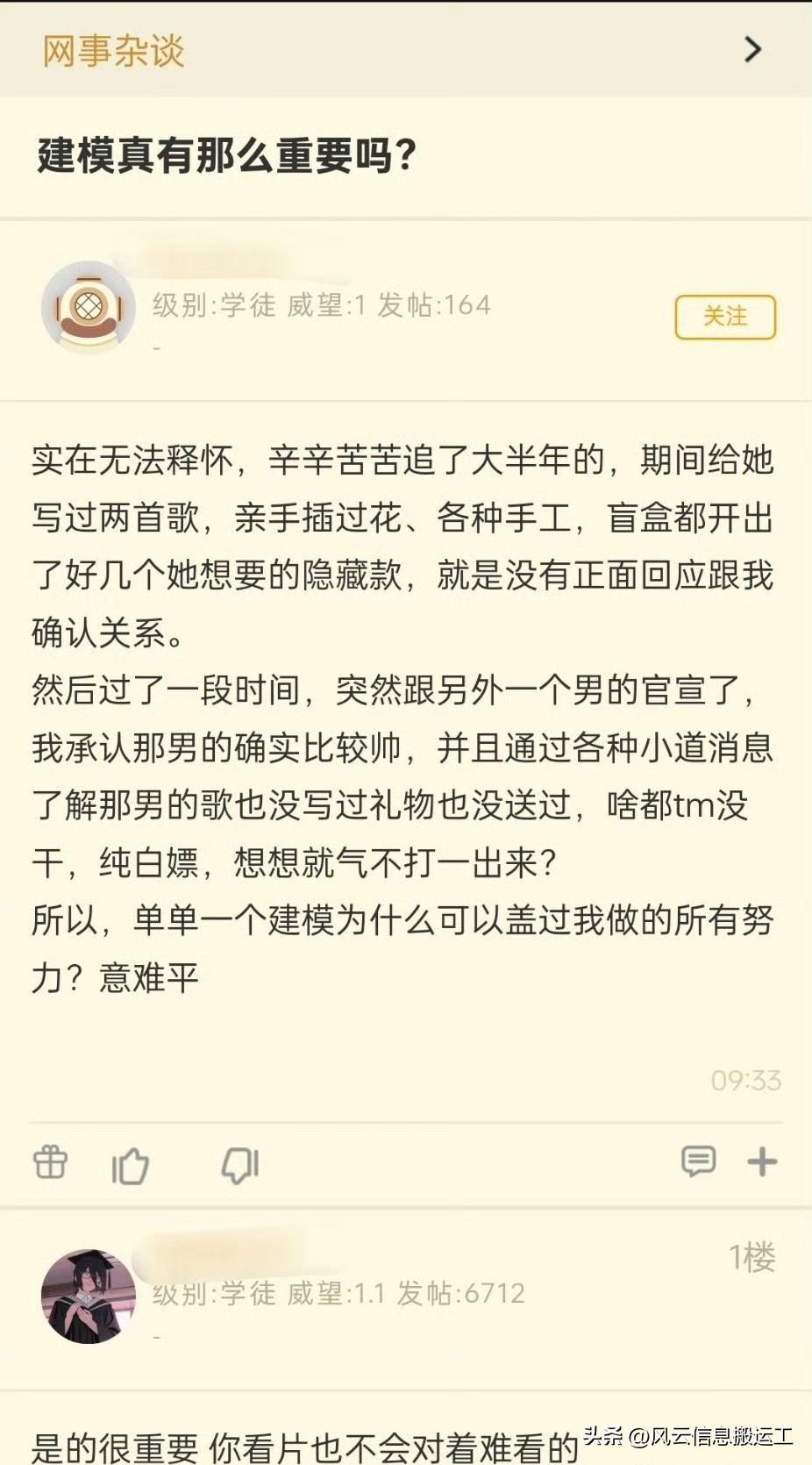
Task: Tap the 09:33 timestamp
Action: coord(745,1082)
